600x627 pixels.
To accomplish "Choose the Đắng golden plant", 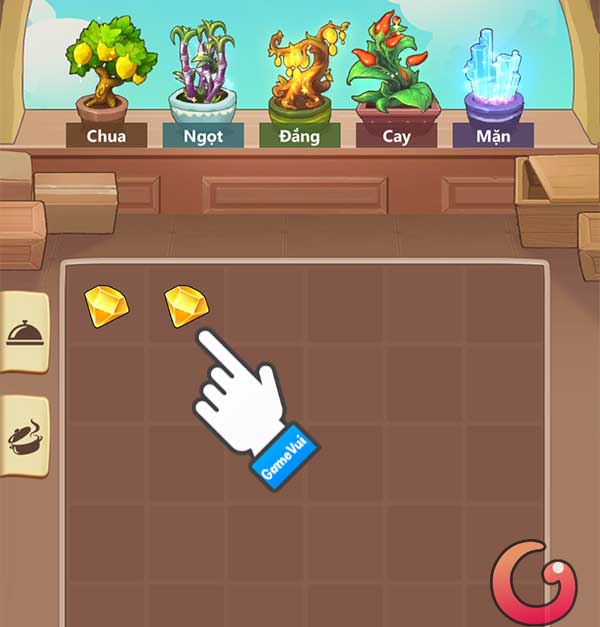I will (x=299, y=72).
